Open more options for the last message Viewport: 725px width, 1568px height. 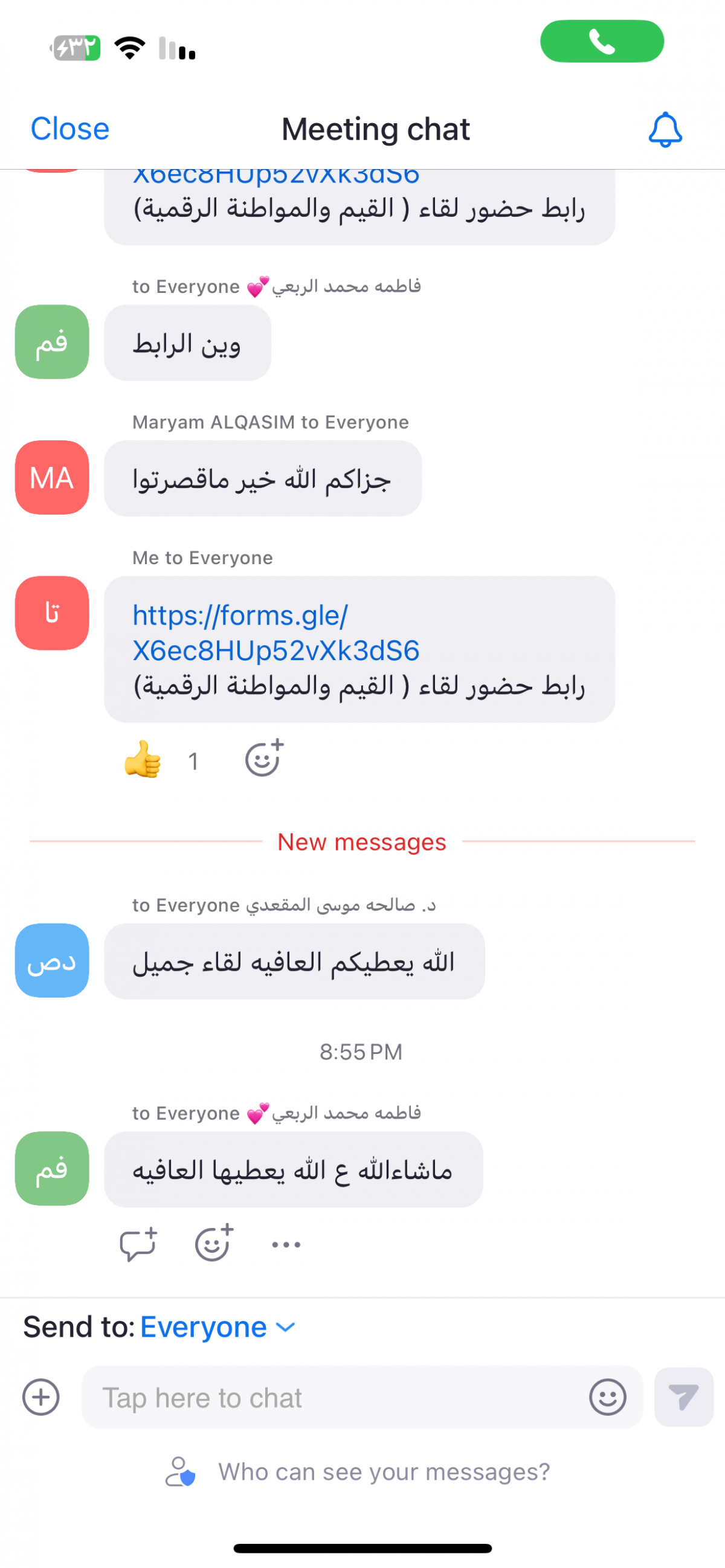coord(286,1245)
